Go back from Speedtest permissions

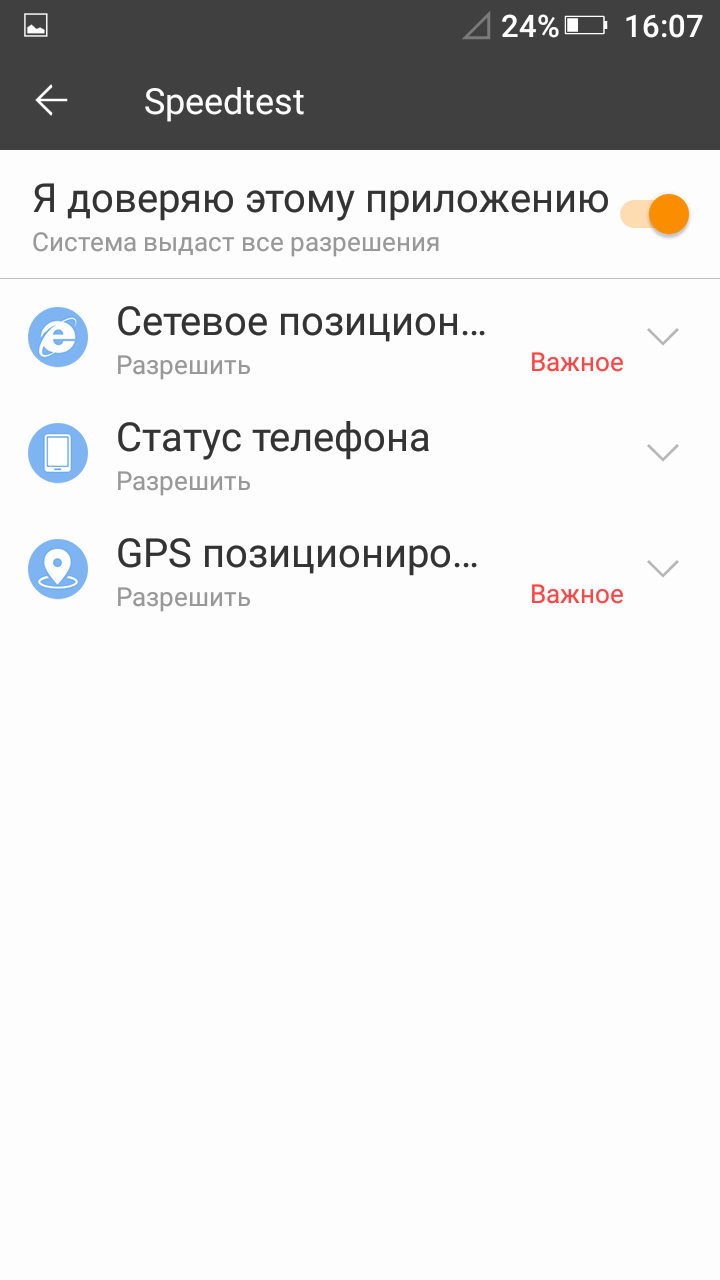51,101
